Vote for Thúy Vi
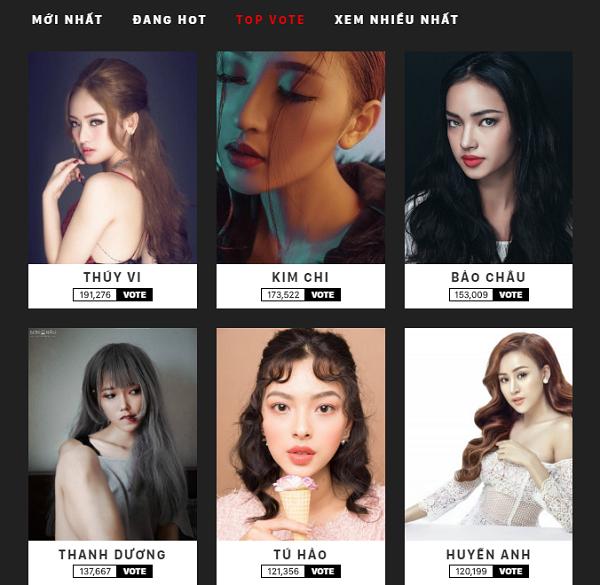Image resolution: width=600 pixels, height=585 pixels. (x=134, y=295)
